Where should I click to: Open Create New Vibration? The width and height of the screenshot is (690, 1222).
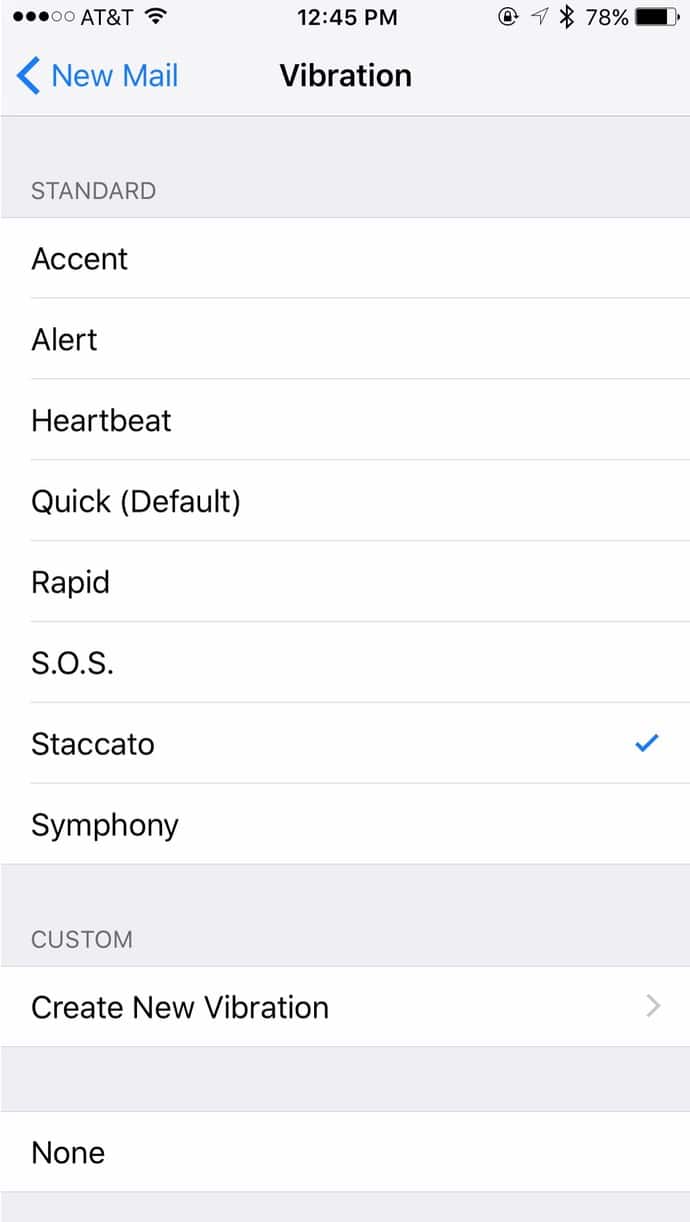pyautogui.click(x=345, y=1007)
